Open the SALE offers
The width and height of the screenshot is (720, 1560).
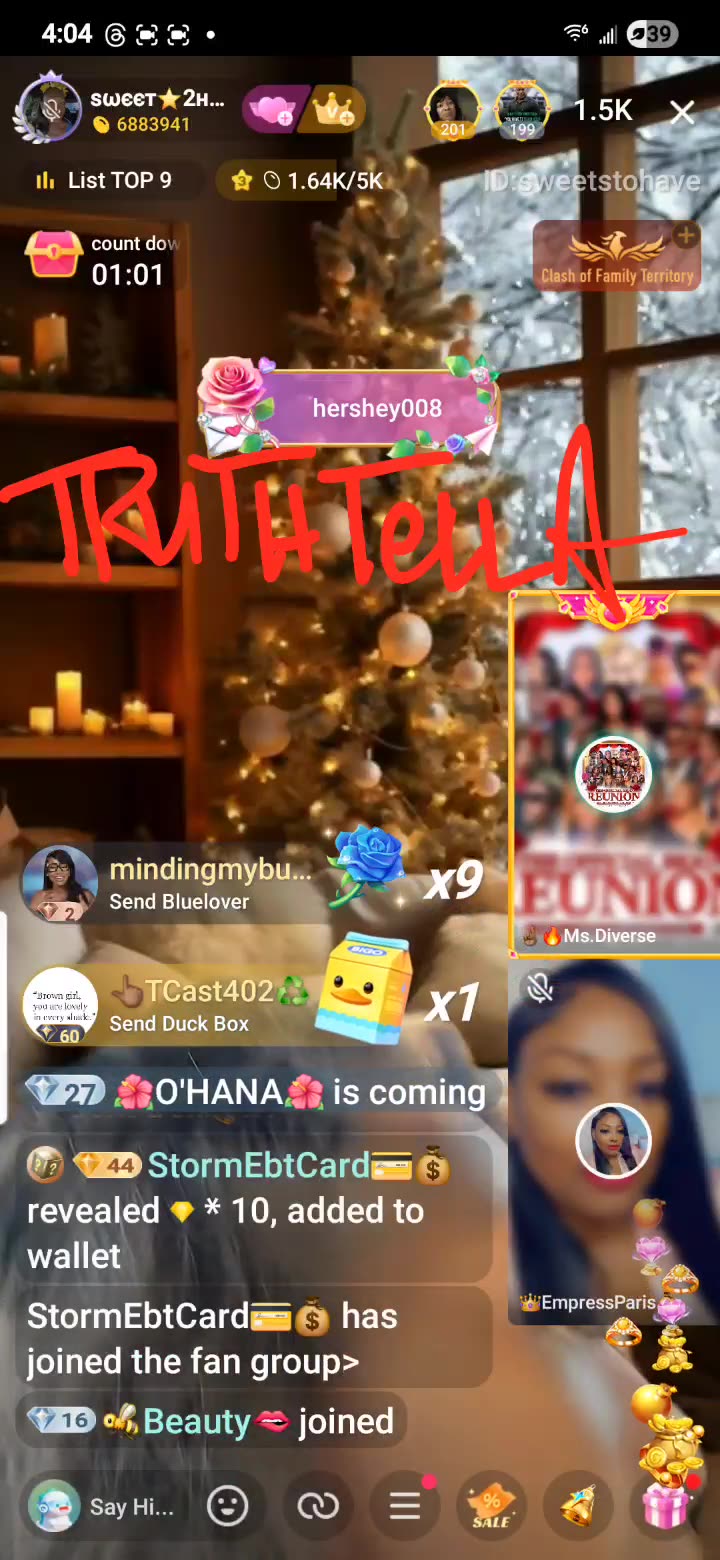click(x=491, y=1506)
